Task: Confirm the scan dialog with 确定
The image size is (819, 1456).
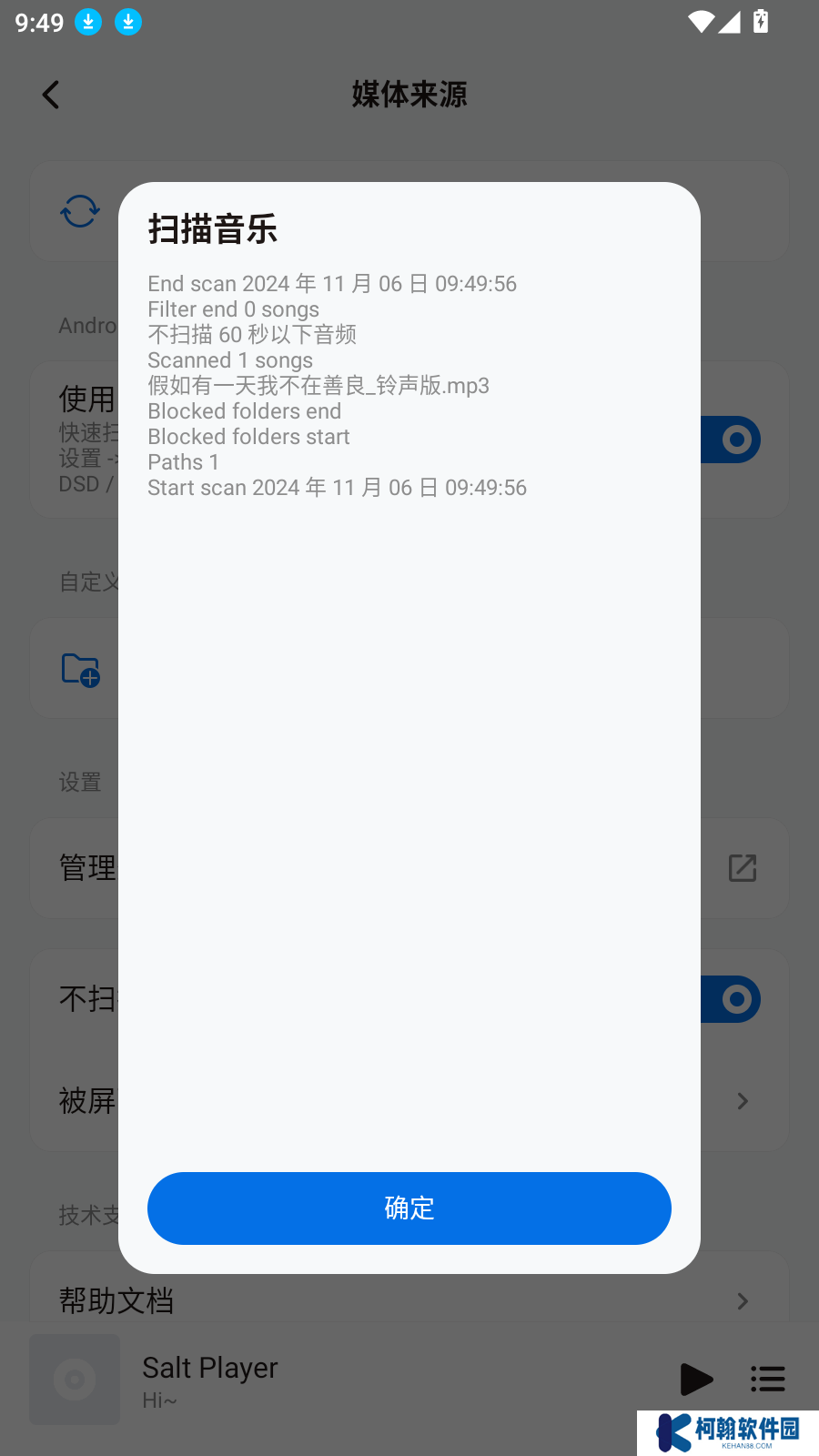Action: (409, 1208)
